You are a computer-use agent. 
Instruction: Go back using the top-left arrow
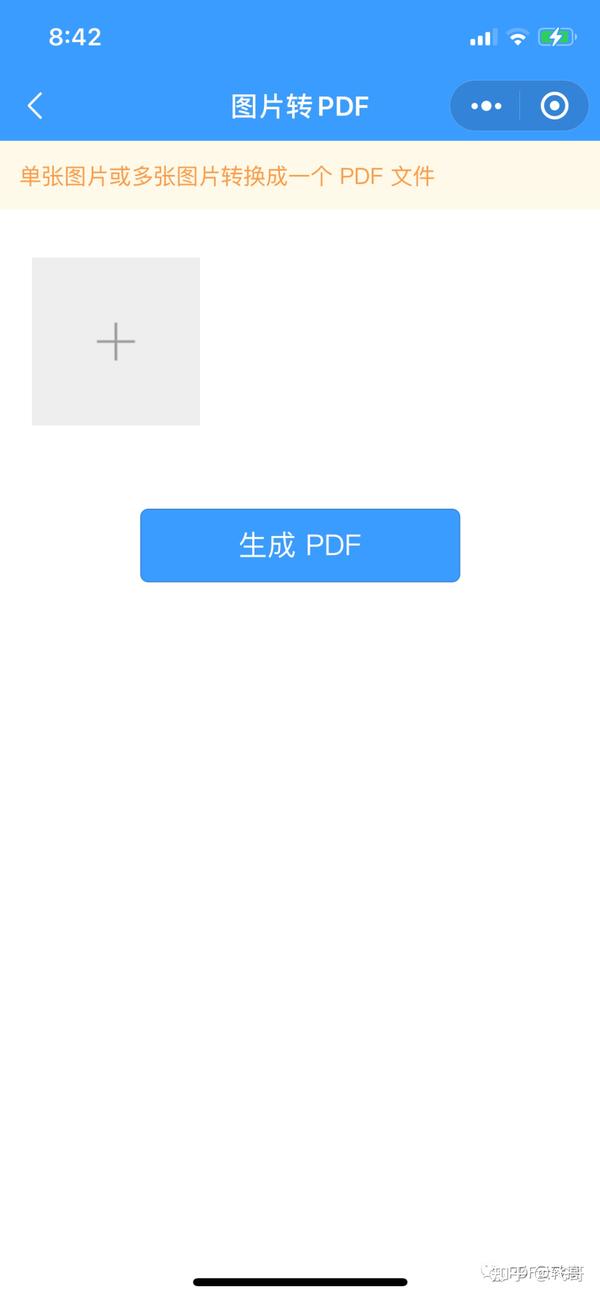[35, 106]
